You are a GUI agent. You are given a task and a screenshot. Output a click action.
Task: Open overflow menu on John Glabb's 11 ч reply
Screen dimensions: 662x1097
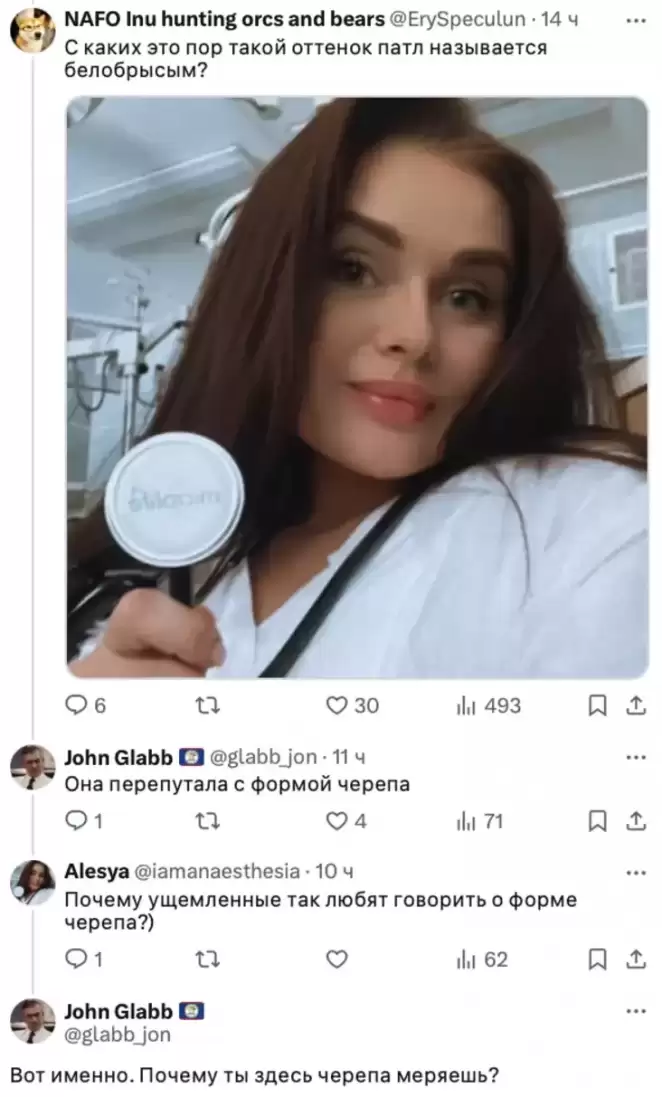tap(635, 757)
